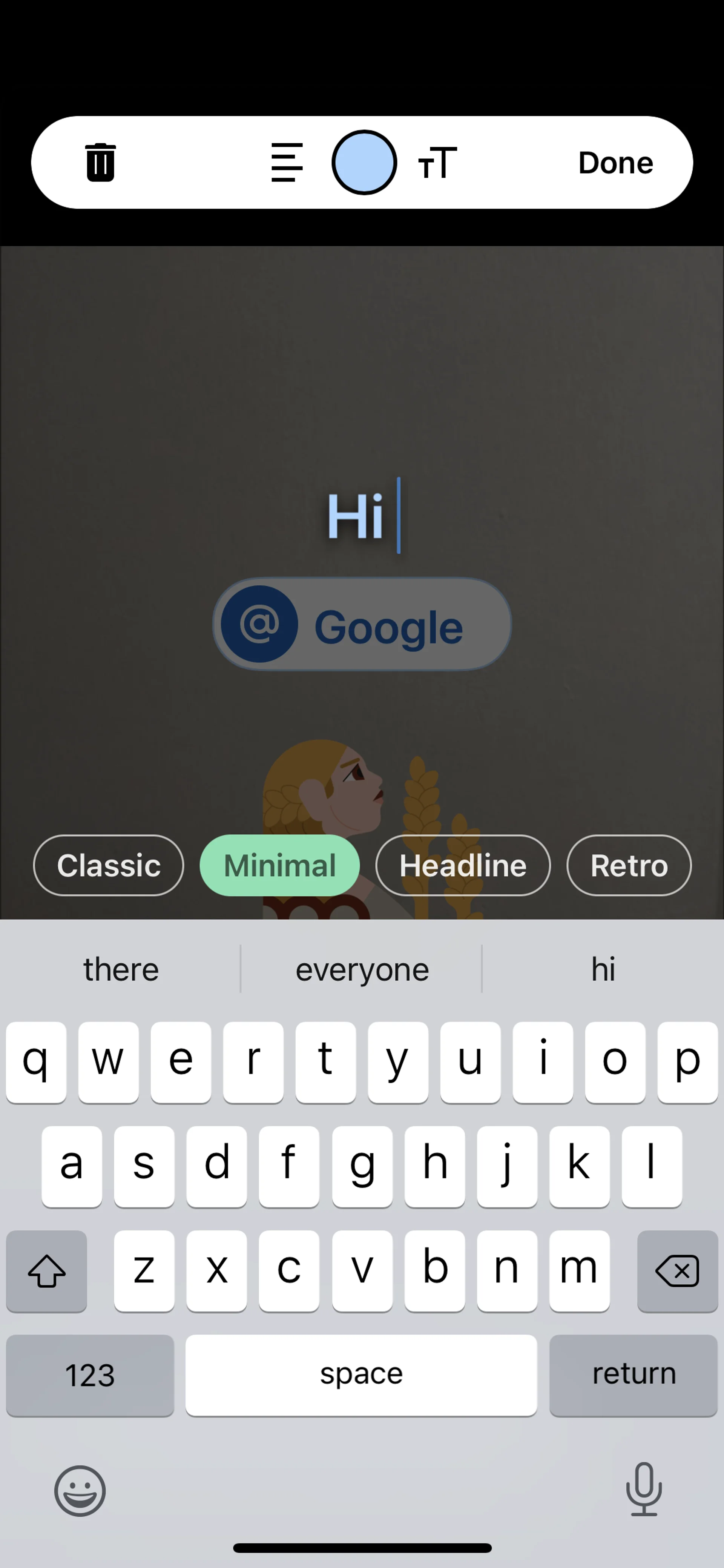Delete a character with the backspace key
This screenshot has width=724, height=1568.
[676, 1270]
